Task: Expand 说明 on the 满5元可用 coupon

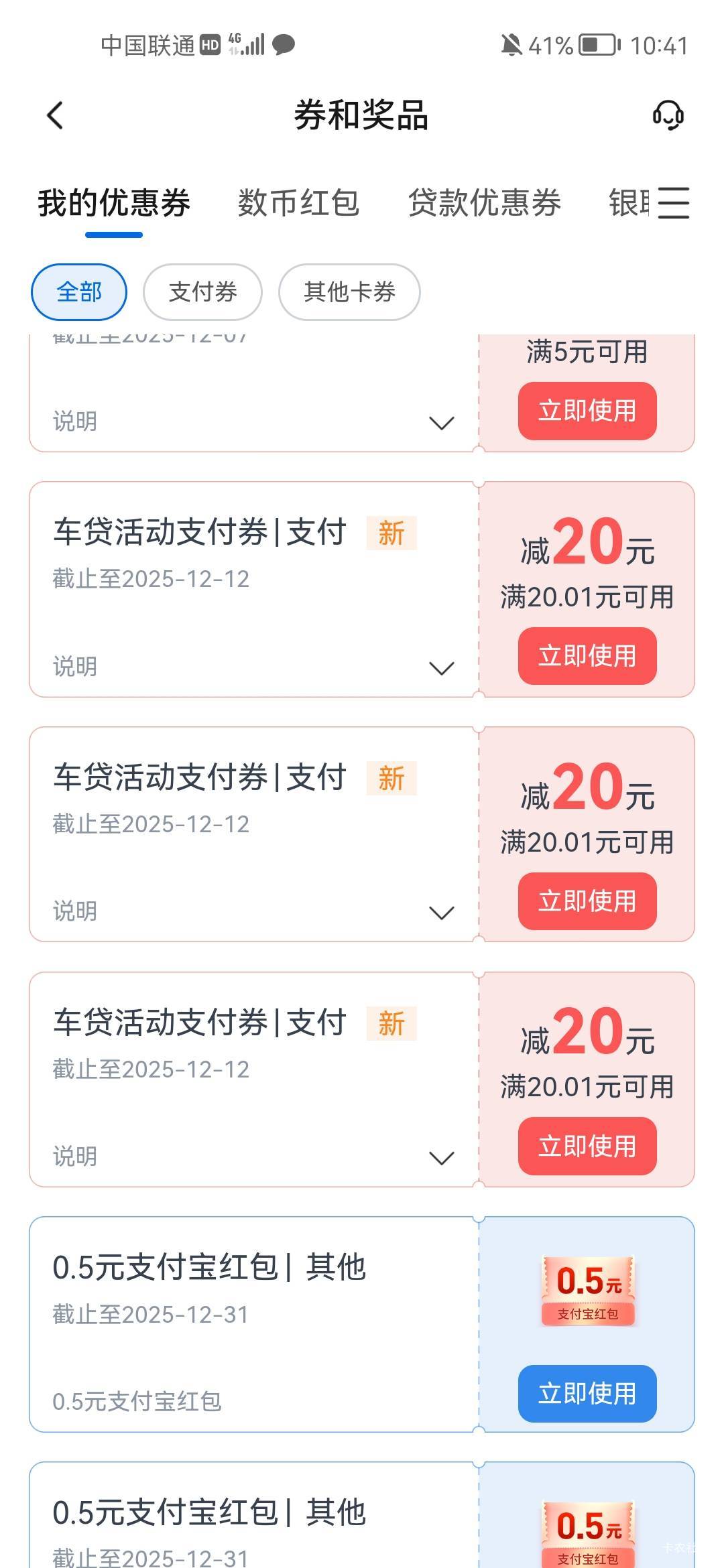Action: 441,423
